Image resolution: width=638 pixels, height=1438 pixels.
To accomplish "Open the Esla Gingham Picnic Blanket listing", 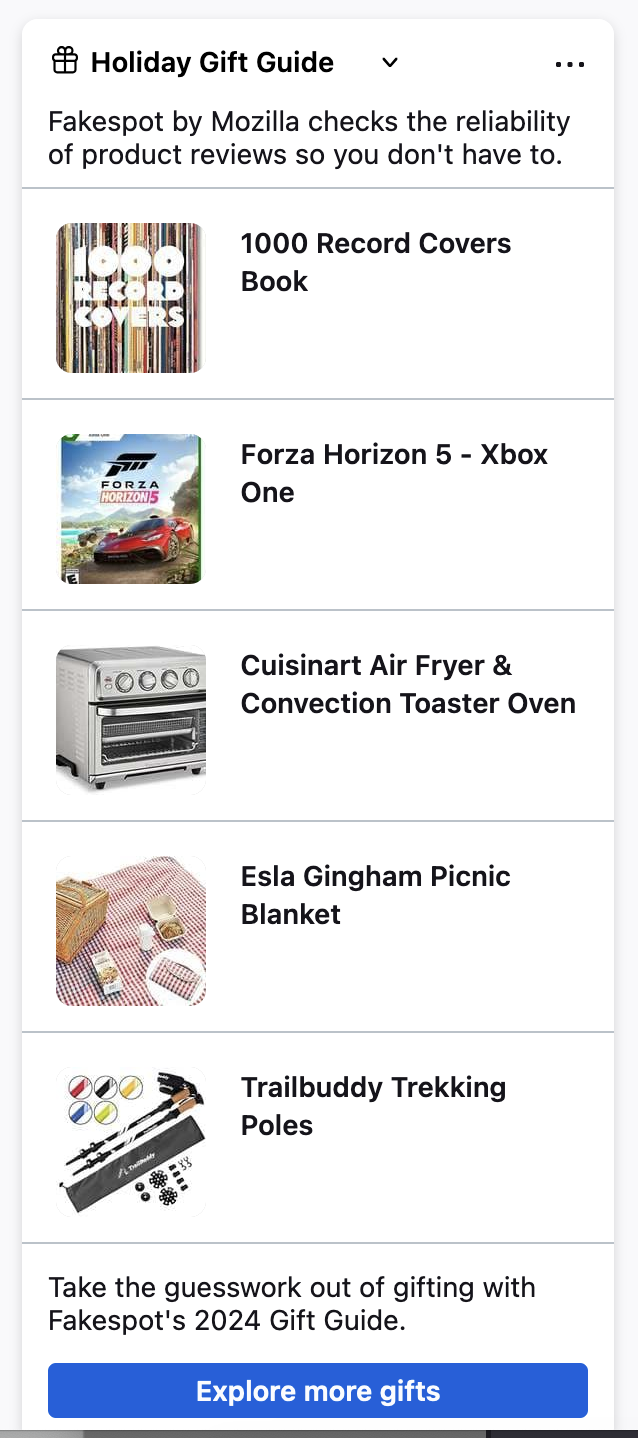I will (x=375, y=895).
